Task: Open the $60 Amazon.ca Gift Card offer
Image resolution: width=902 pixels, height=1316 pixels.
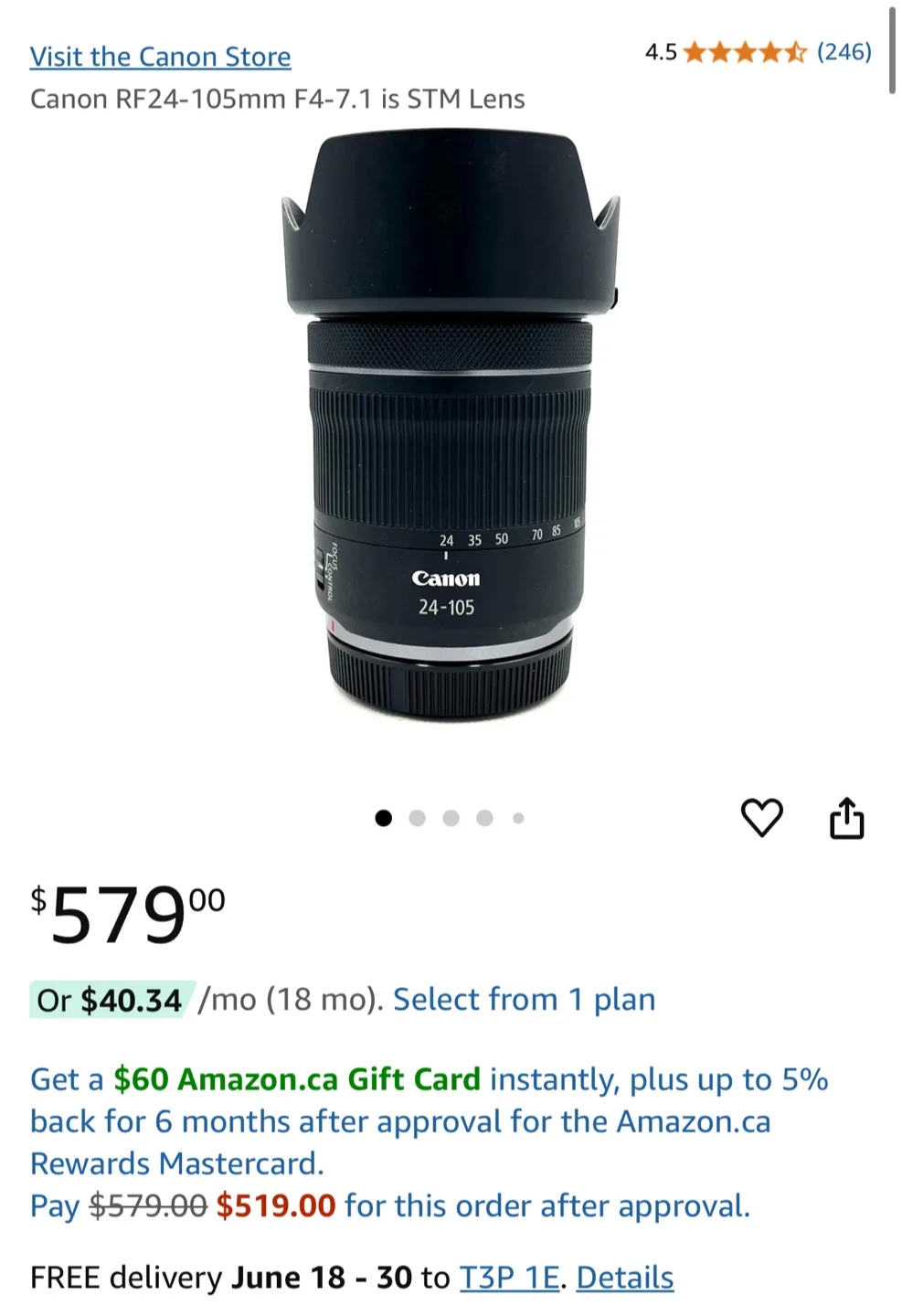Action: pyautogui.click(x=298, y=1079)
